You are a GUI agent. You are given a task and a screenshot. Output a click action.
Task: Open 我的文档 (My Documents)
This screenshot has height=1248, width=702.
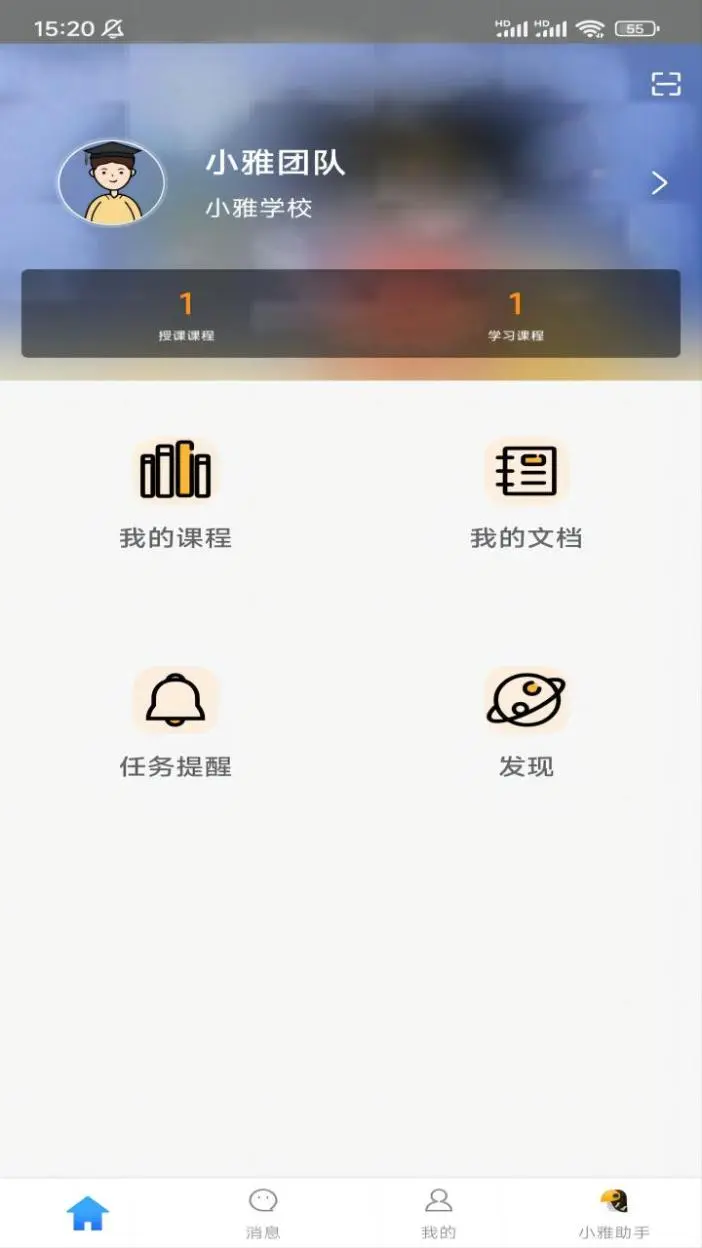526,494
